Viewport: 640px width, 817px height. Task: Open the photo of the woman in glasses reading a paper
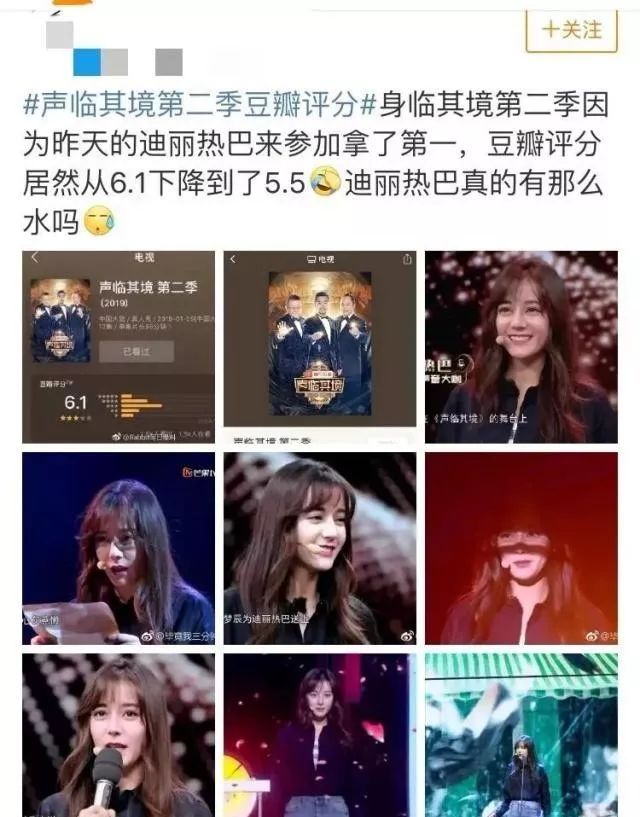(x=118, y=548)
